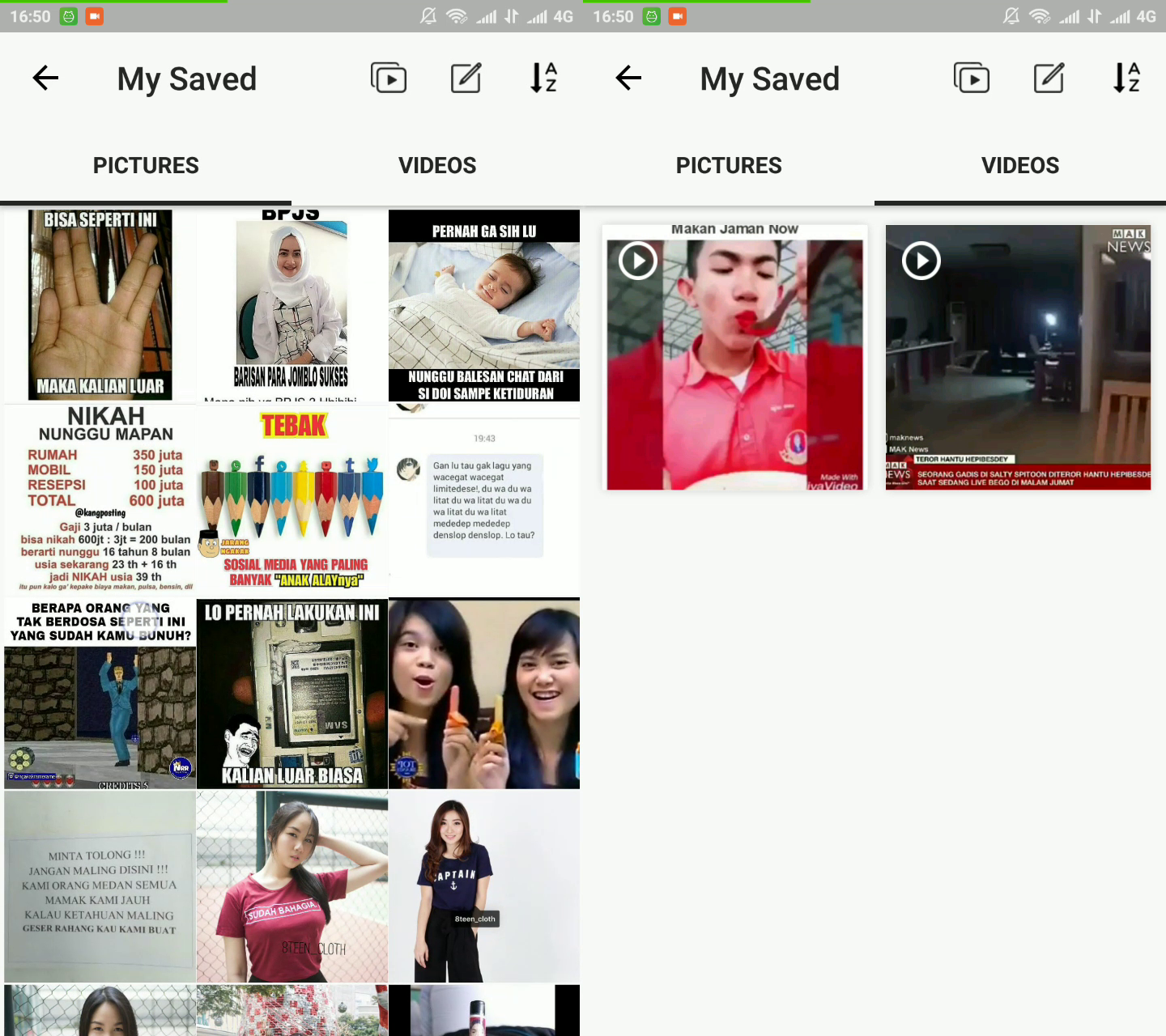Image resolution: width=1166 pixels, height=1036 pixels.
Task: View the "BERAPA ORANG YANG TAK BERDOSA" meme
Action: point(100,693)
